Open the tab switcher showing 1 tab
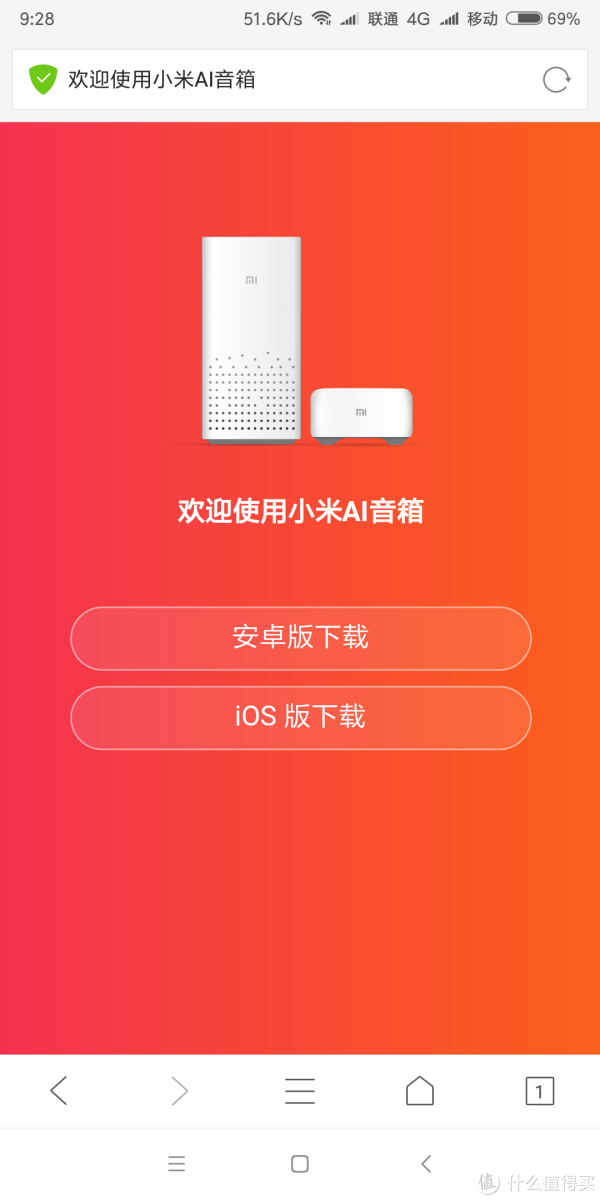600x1200 pixels. [539, 1090]
